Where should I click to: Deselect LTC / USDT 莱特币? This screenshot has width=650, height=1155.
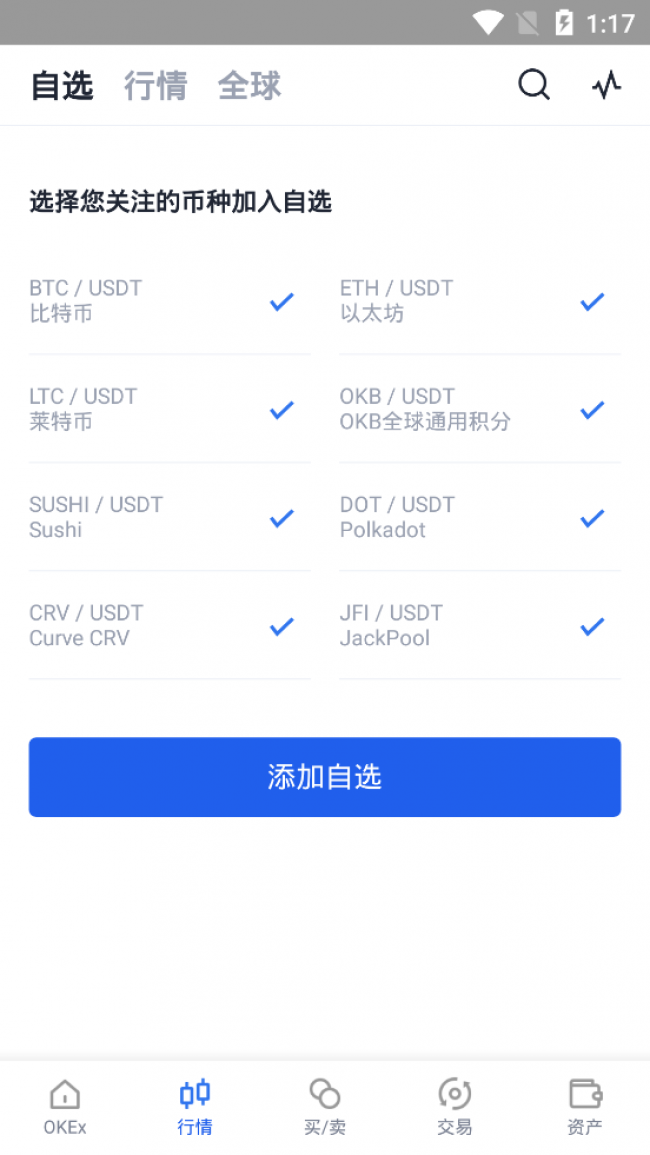point(281,409)
